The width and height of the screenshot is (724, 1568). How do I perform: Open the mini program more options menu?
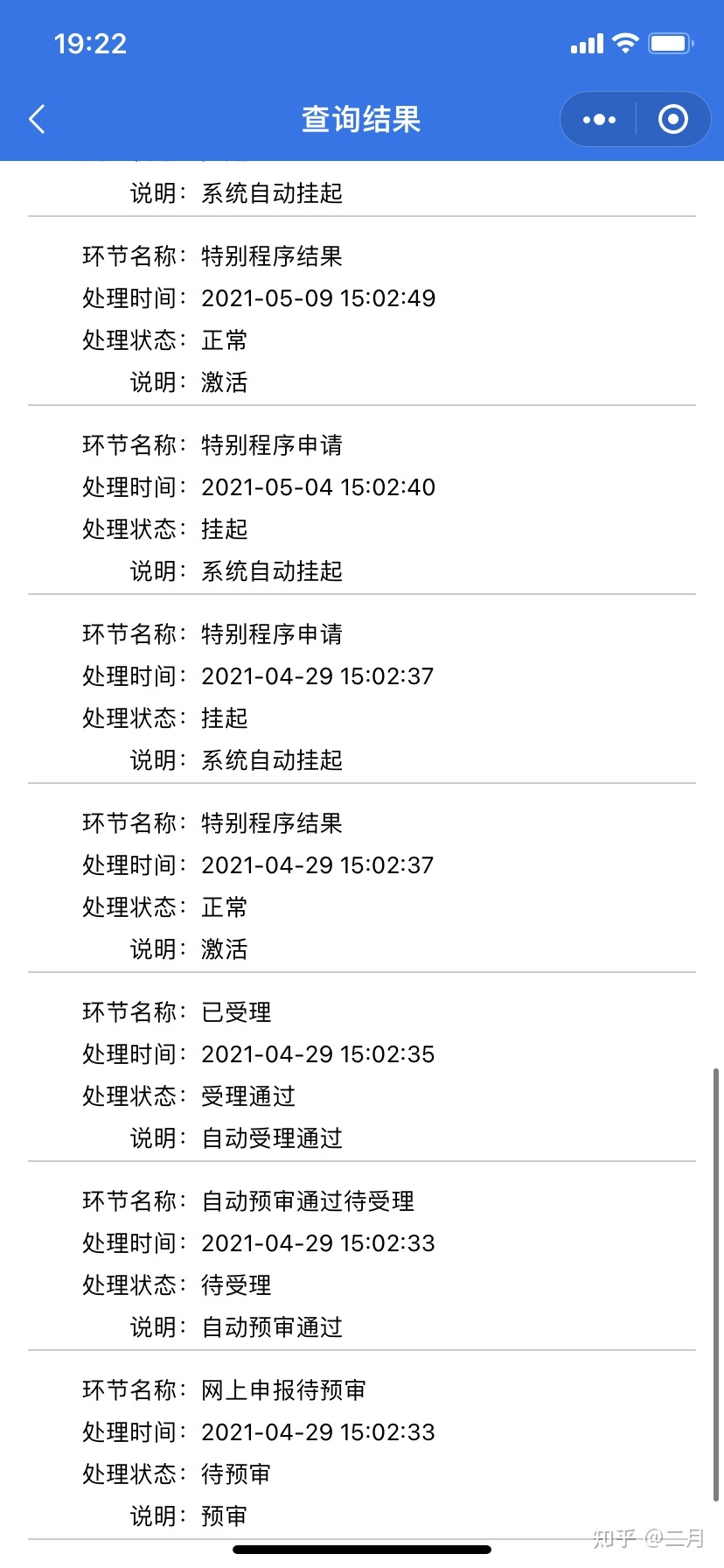(x=599, y=119)
